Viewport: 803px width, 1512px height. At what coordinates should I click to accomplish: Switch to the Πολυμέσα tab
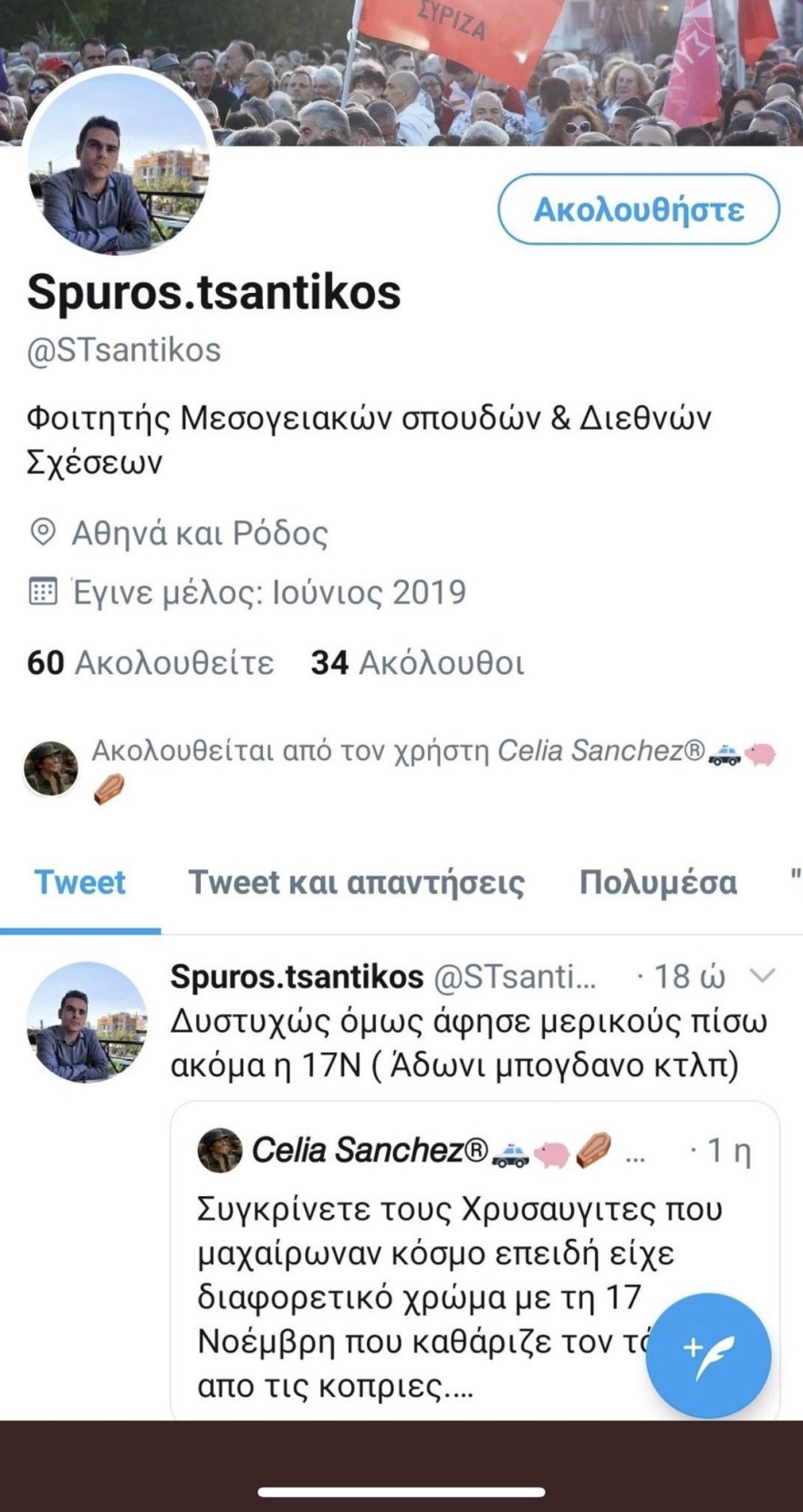(x=657, y=882)
